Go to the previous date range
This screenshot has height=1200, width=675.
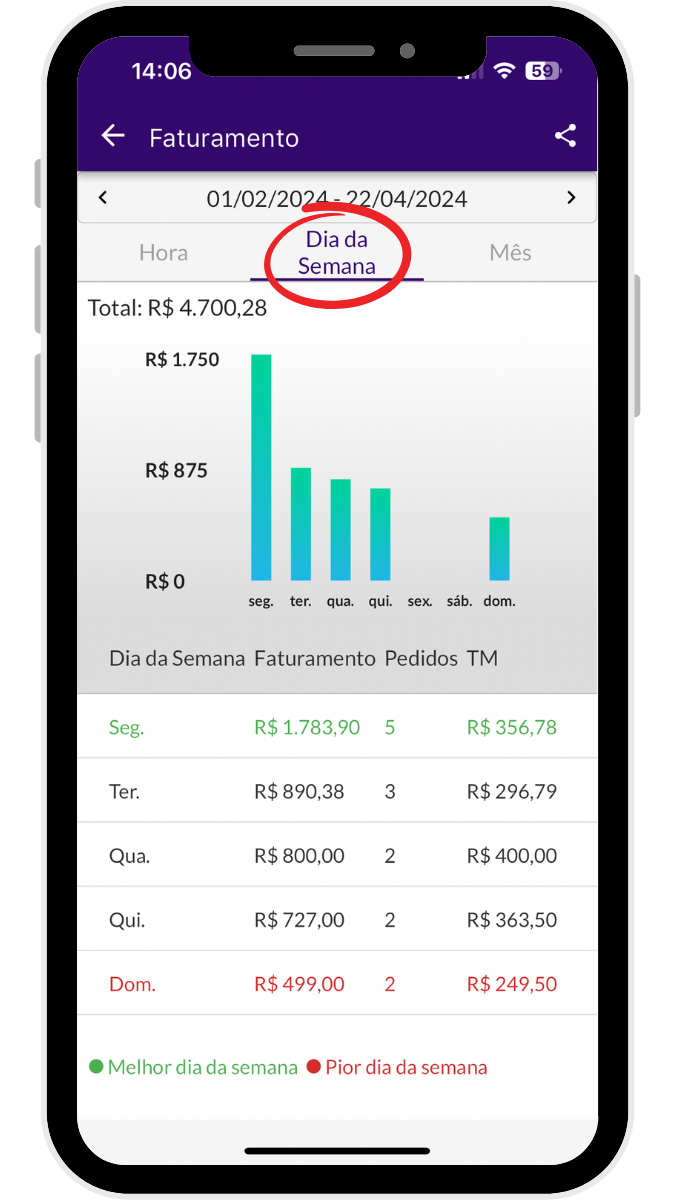tap(102, 198)
